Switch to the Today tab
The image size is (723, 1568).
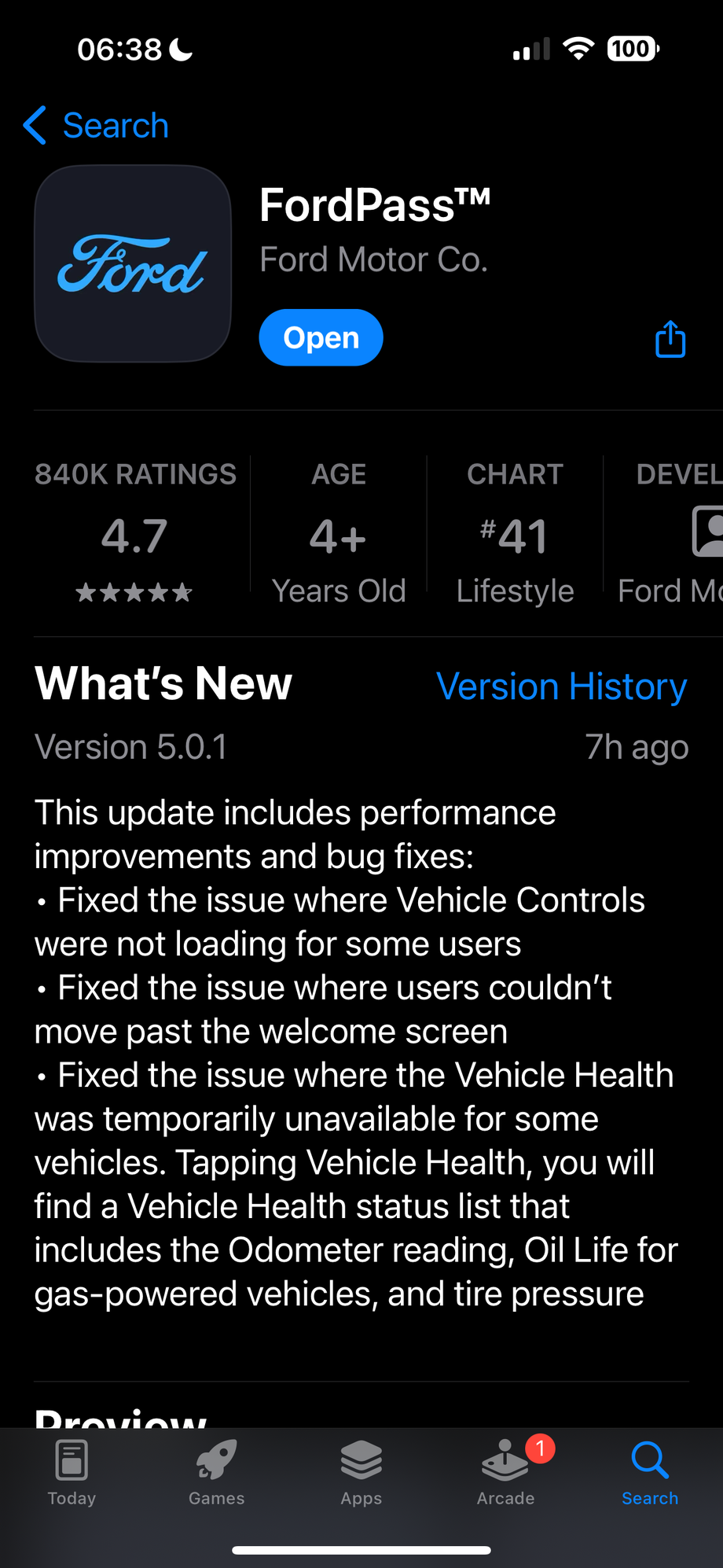(72, 1472)
